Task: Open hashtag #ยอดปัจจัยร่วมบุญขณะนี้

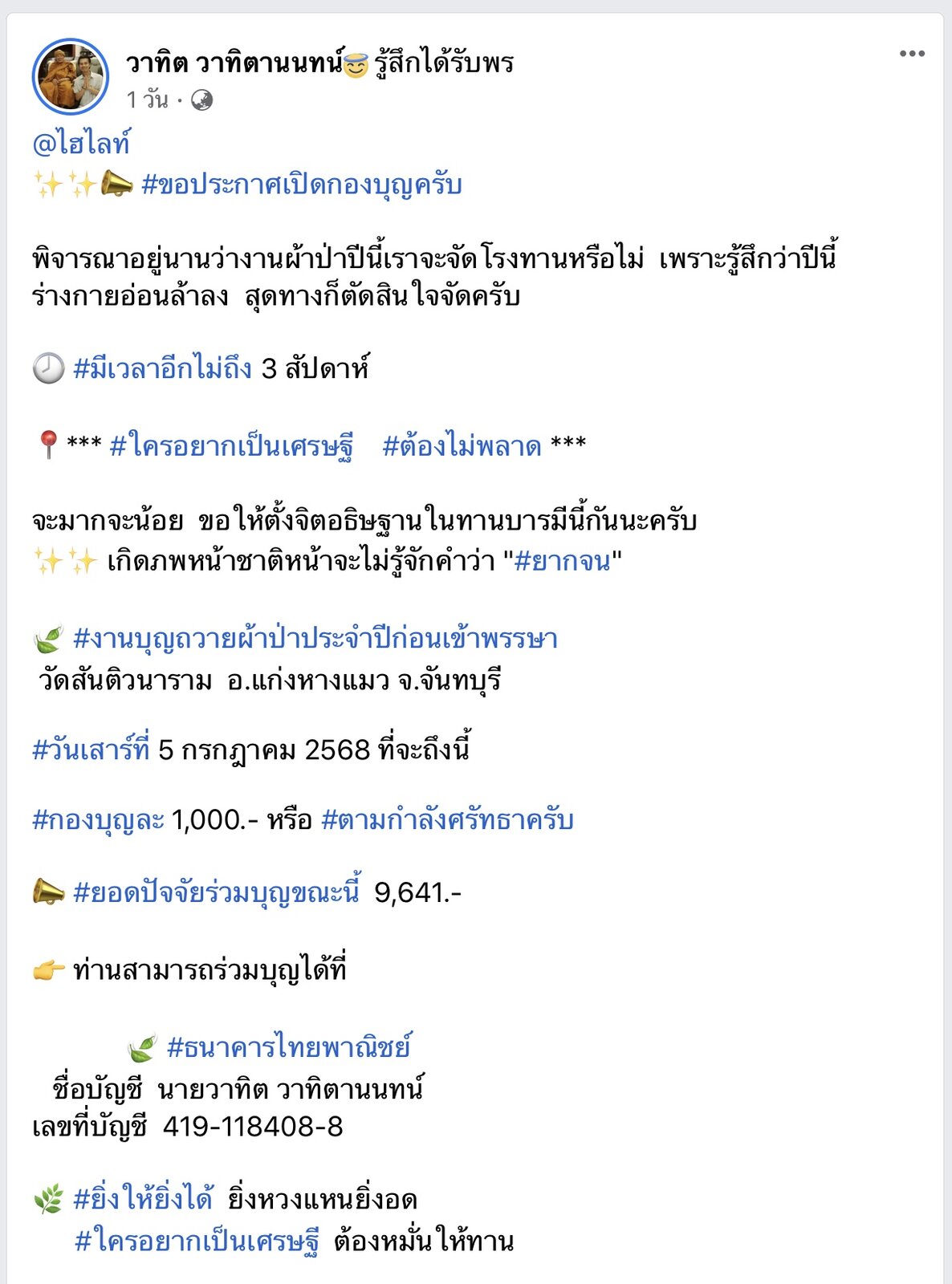Action: pos(217,892)
